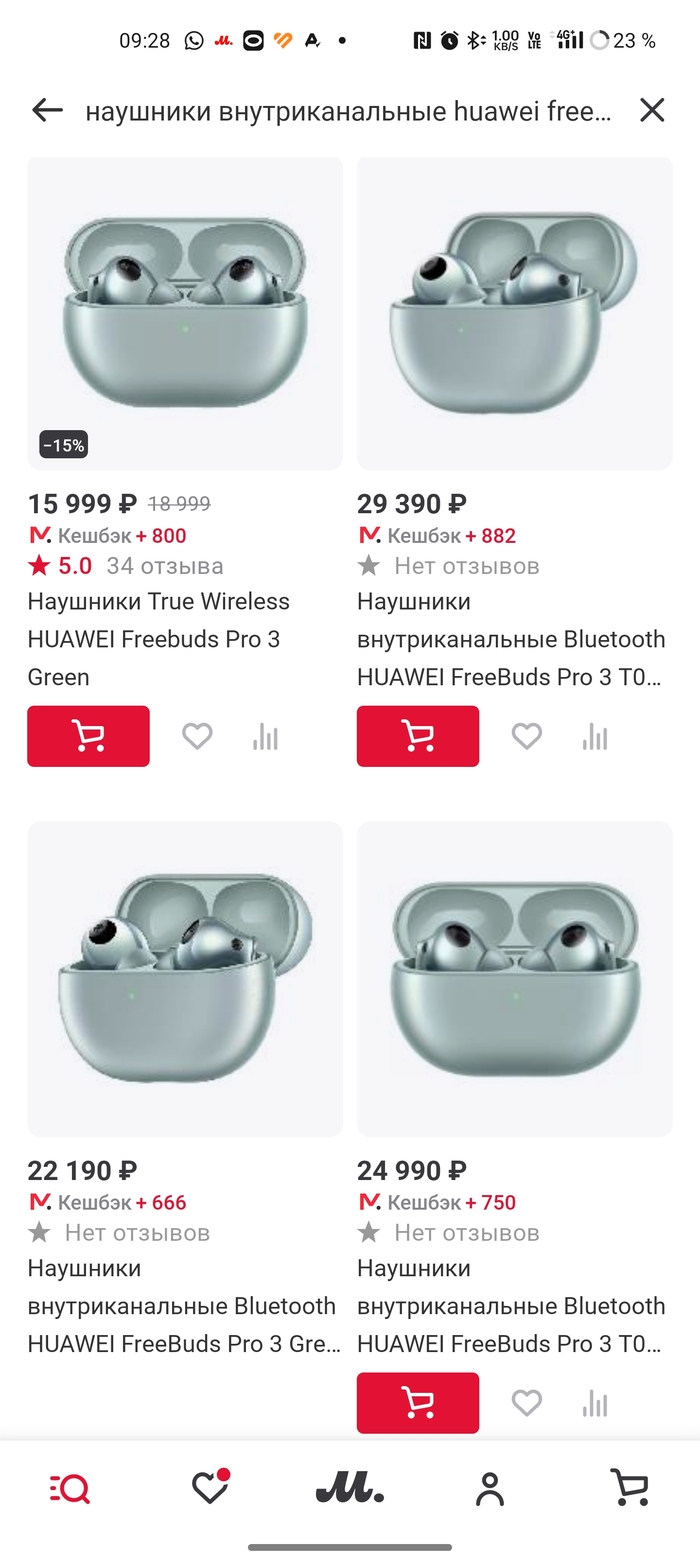Viewport: 700px width, 1563px height.
Task: Open the 22 190 ₽ FreeBuds Pro 3 product
Action: tap(185, 978)
